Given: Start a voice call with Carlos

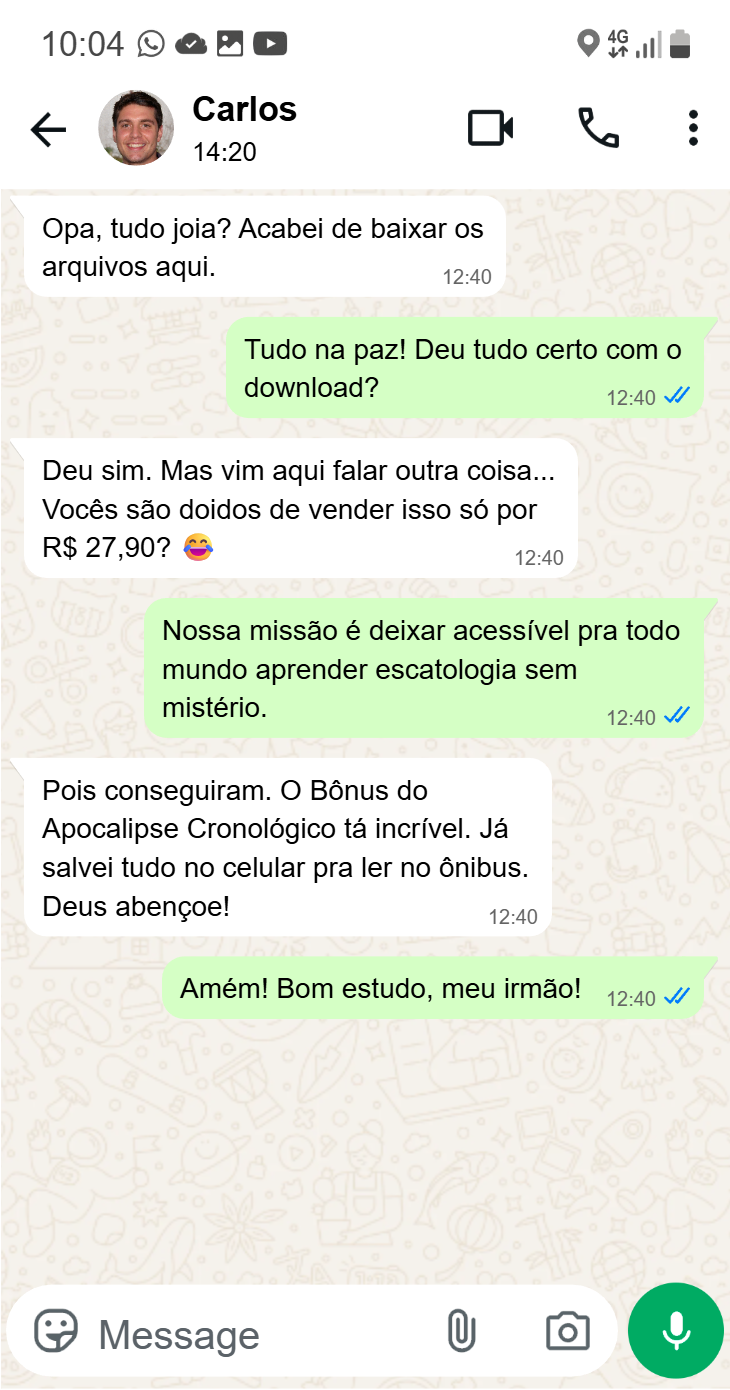Looking at the screenshot, I should 598,129.
